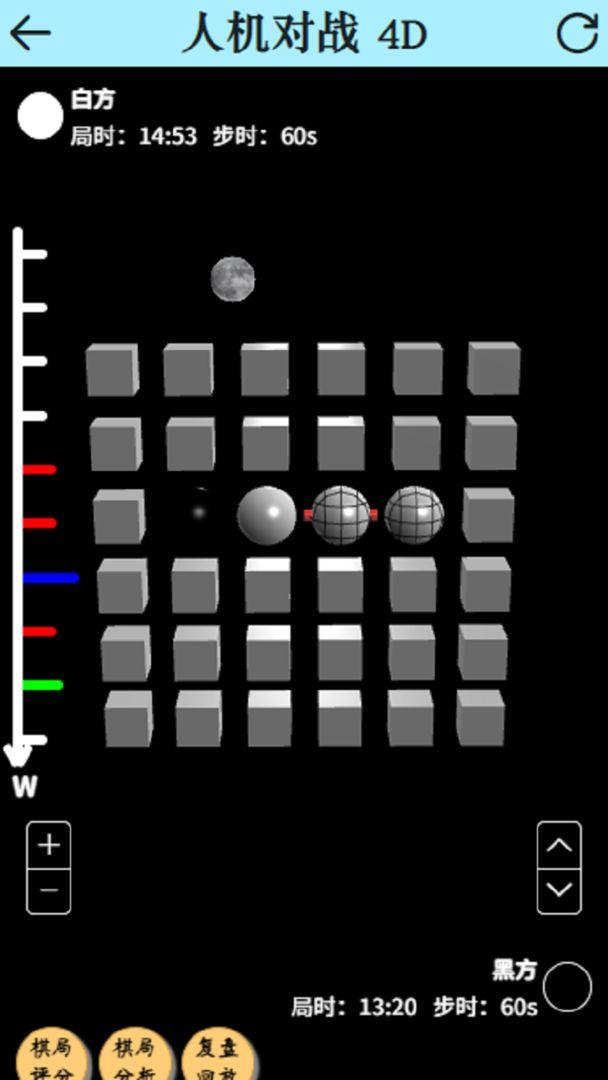608x1080 pixels.
Task: Place a piece on the bottom-right cube
Action: (480, 717)
